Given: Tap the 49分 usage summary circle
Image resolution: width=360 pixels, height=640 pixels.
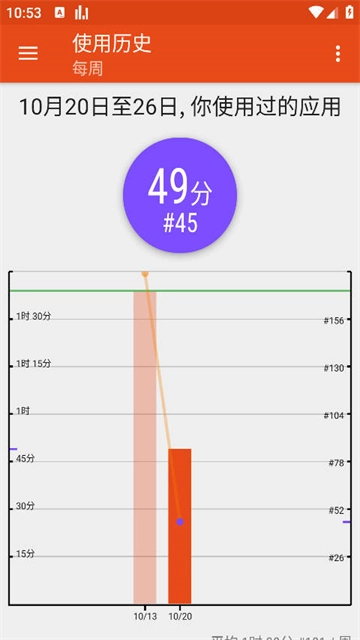Looking at the screenshot, I should coord(180,195).
